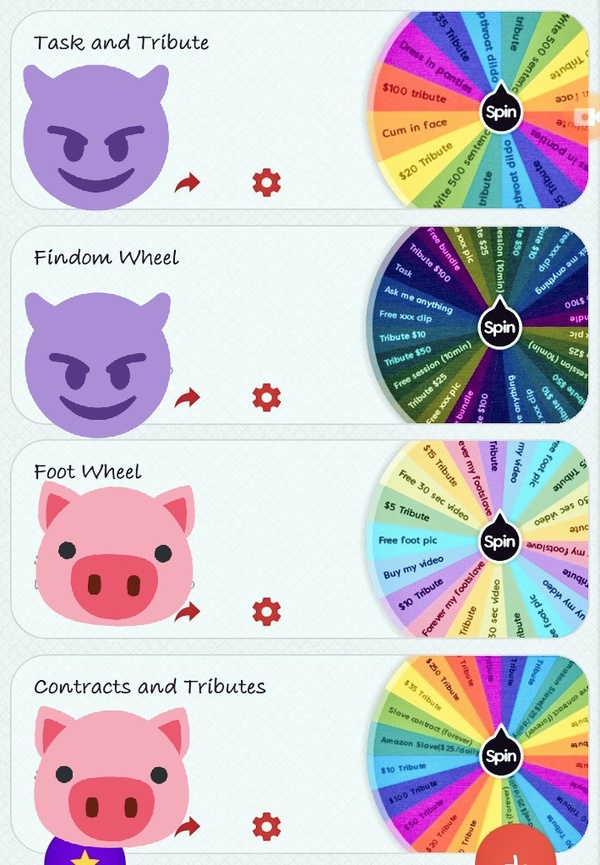Spin the Foot Wheel
This screenshot has height=865, width=600.
[x=499, y=542]
